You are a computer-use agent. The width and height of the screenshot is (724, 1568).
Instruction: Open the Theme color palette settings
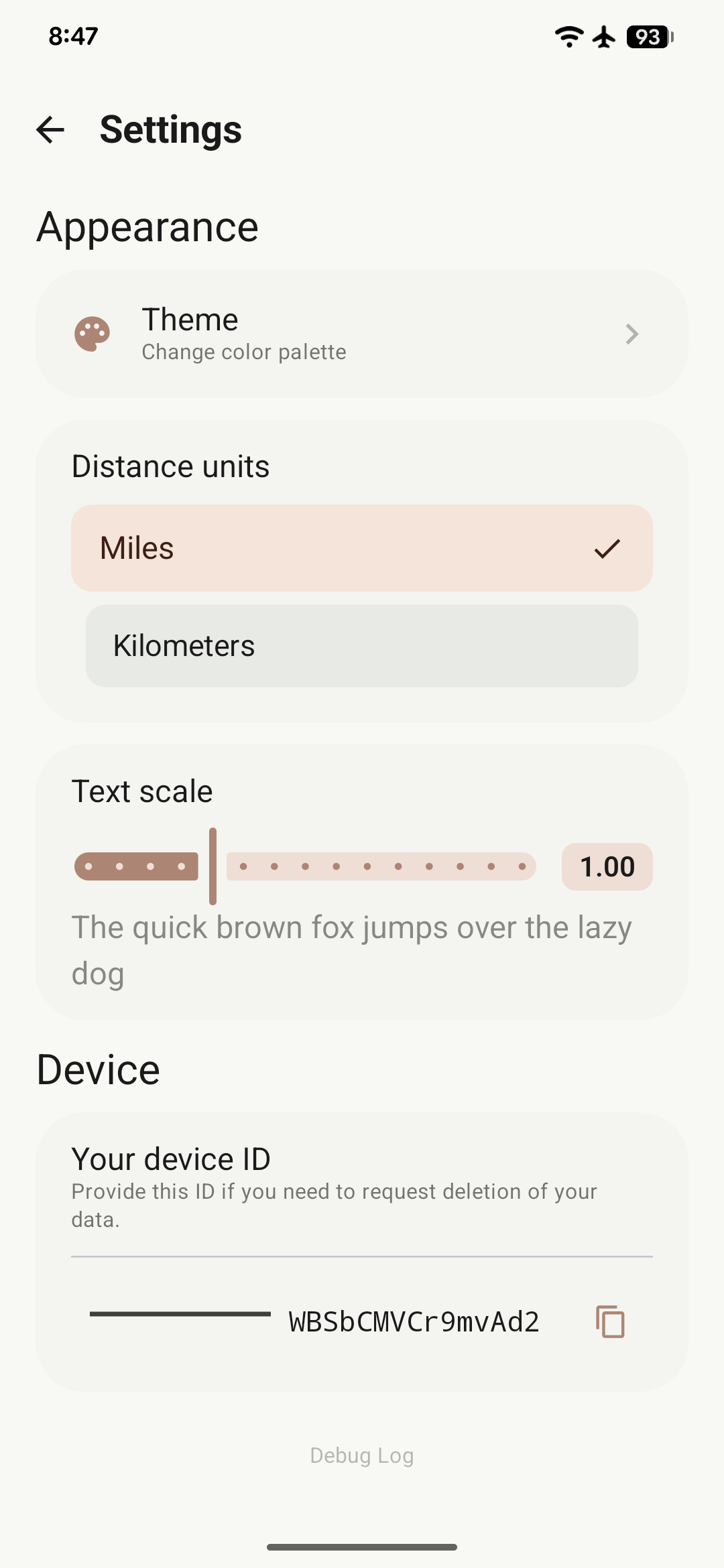[x=362, y=334]
